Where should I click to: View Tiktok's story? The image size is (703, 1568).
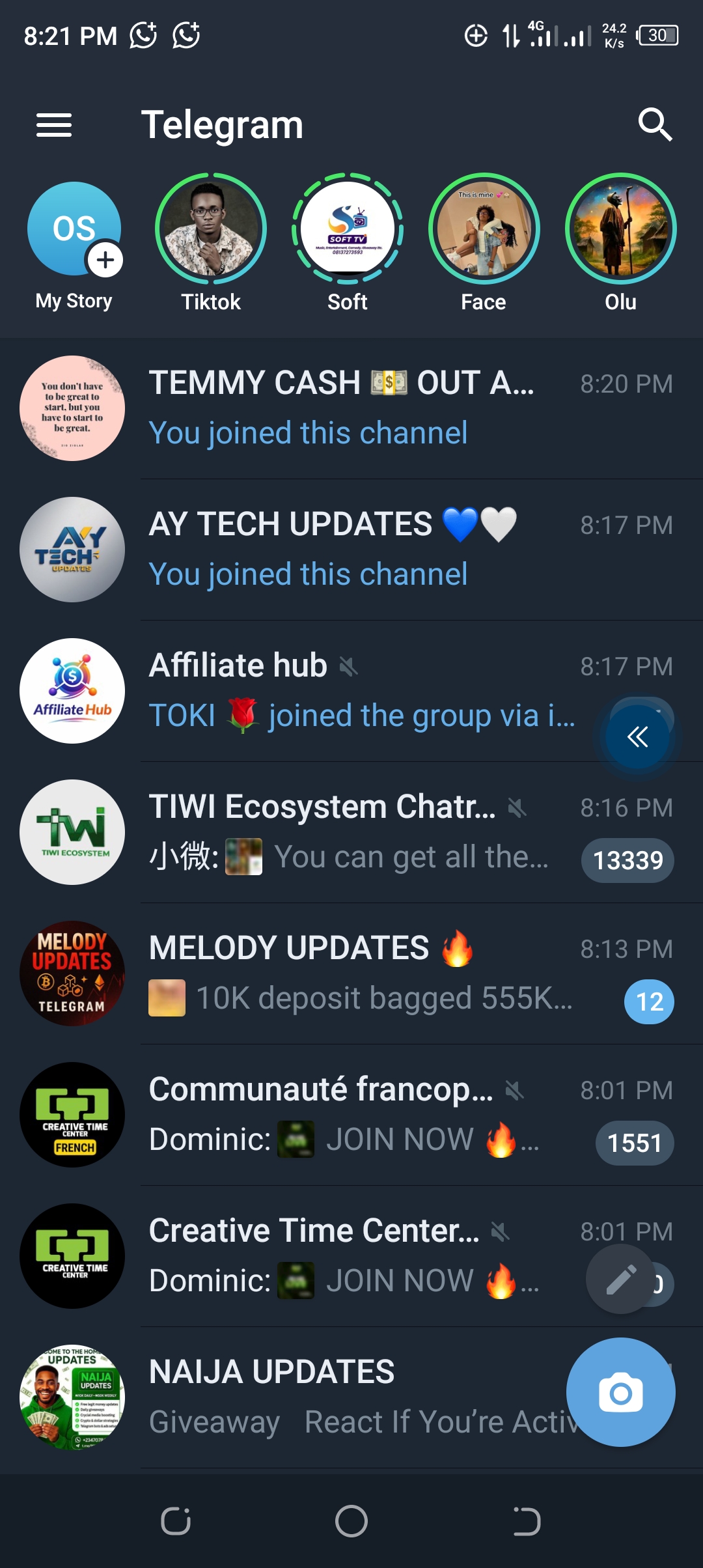211,229
